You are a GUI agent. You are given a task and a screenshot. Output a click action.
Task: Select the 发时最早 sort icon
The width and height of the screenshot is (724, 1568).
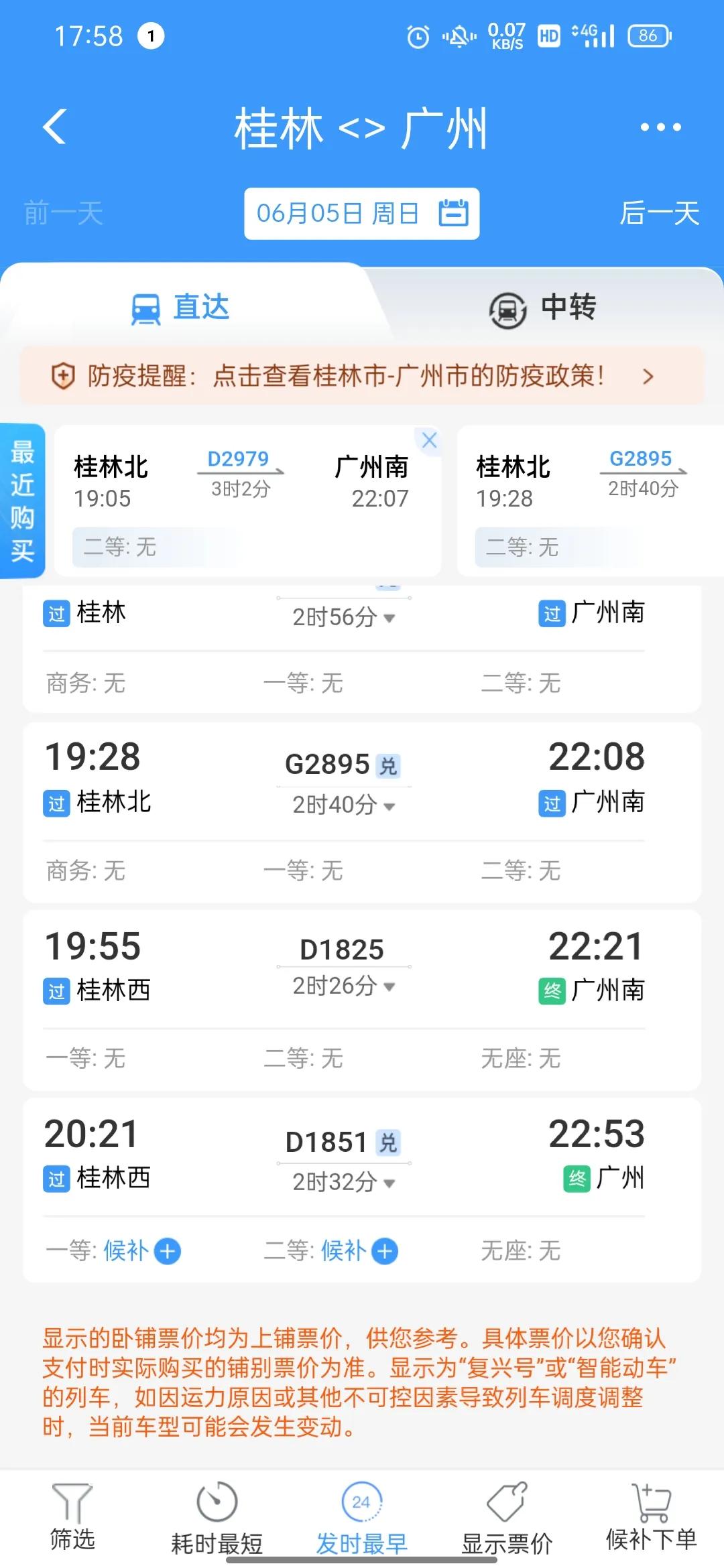pyautogui.click(x=362, y=1500)
